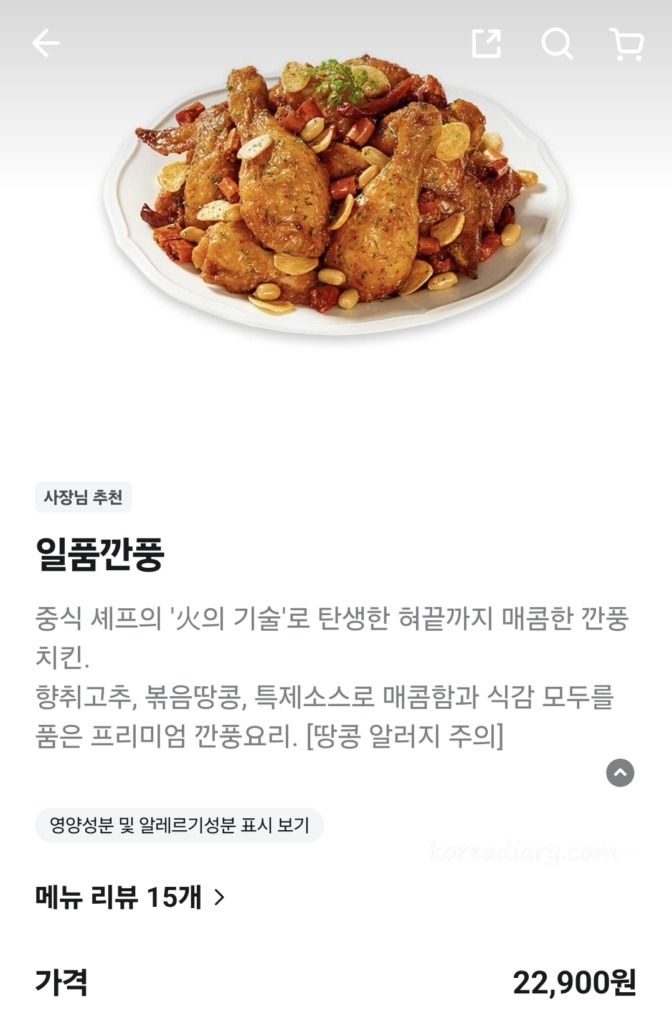The width and height of the screenshot is (672, 1024).
Task: Go back using the arrow icon
Action: pos(46,43)
